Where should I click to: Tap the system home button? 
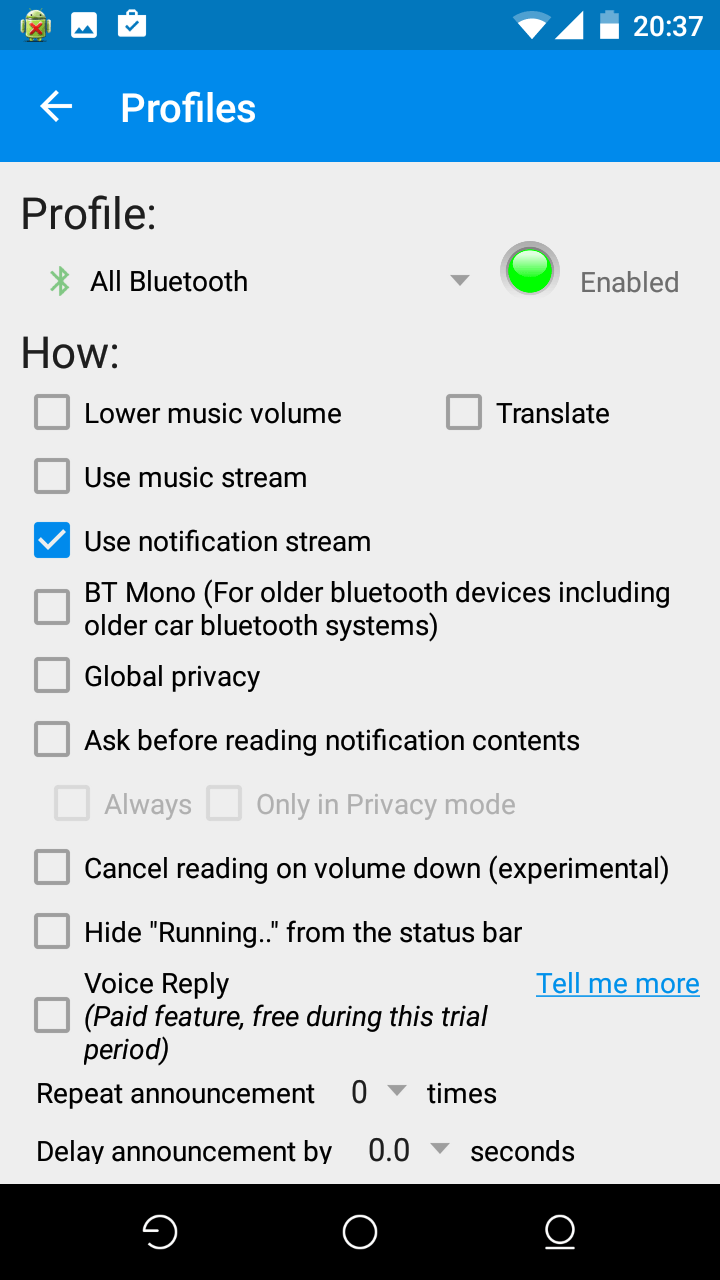[x=360, y=1232]
